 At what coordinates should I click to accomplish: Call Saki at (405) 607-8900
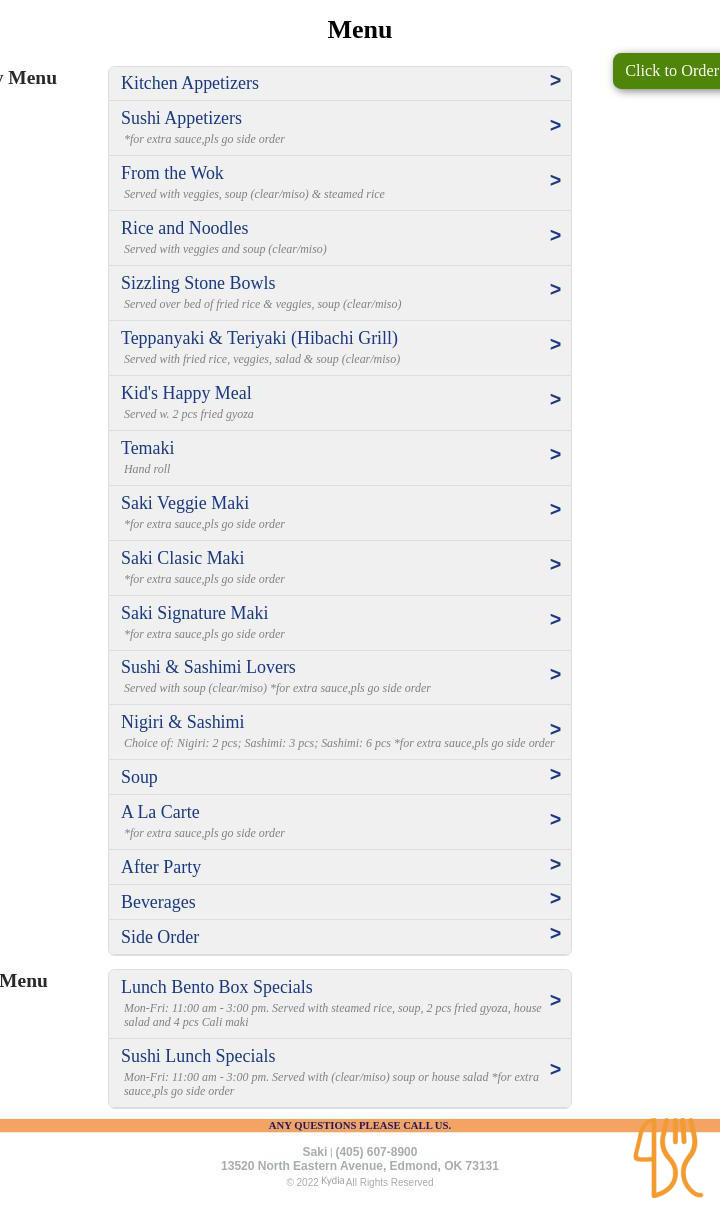(x=376, y=1152)
